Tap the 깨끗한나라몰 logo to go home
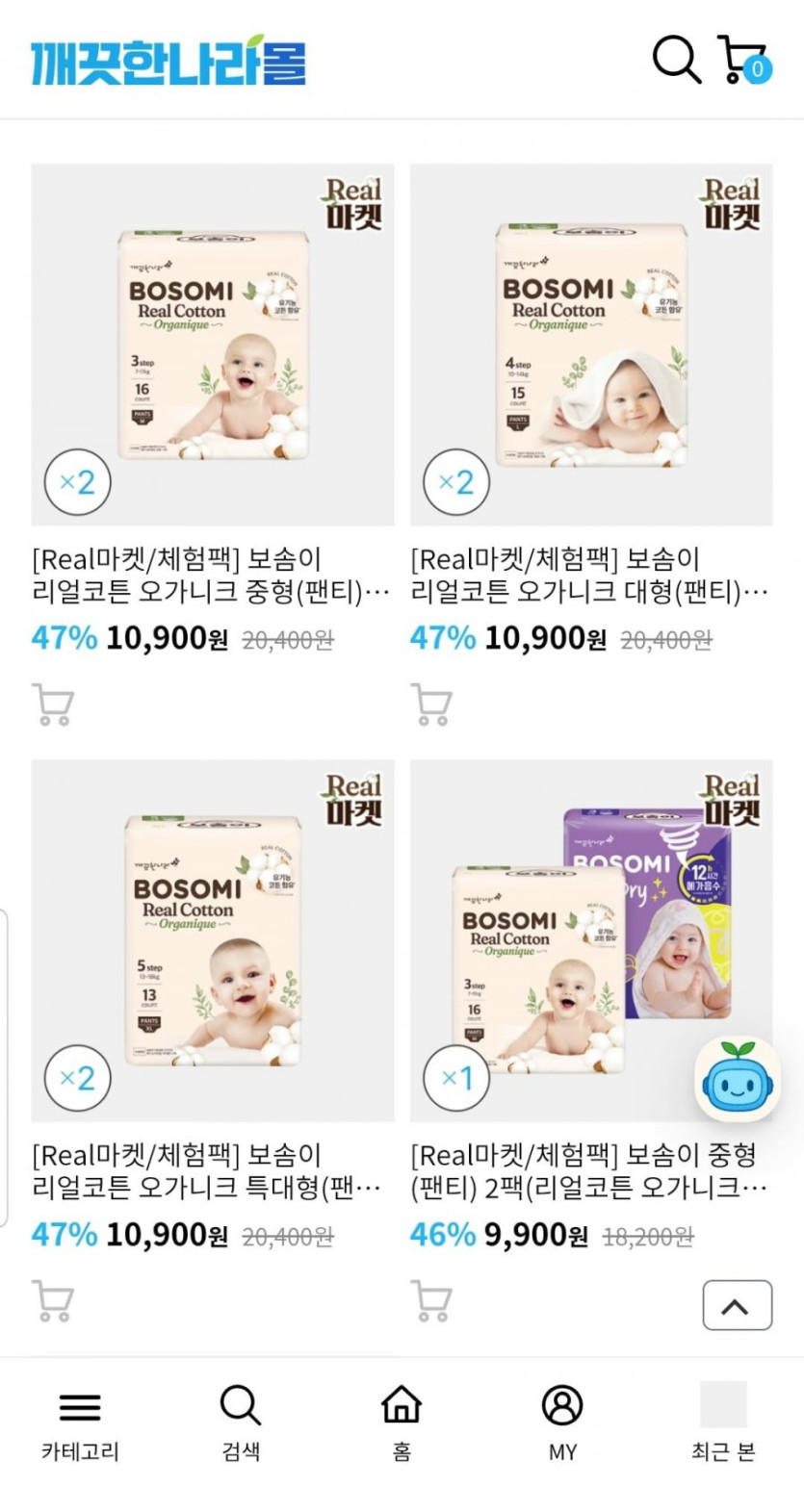This screenshot has height=1512, width=804. (169, 60)
